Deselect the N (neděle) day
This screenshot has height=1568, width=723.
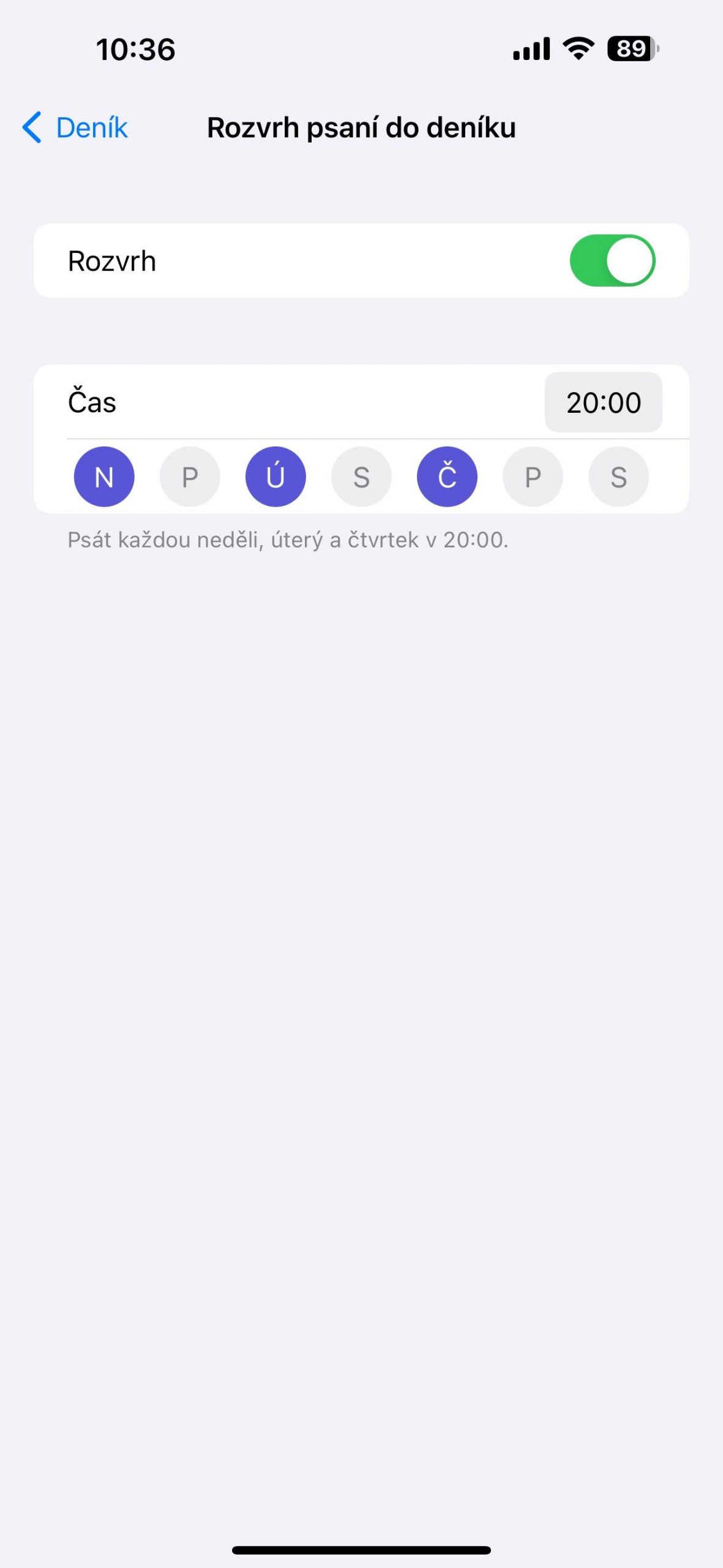pos(104,477)
